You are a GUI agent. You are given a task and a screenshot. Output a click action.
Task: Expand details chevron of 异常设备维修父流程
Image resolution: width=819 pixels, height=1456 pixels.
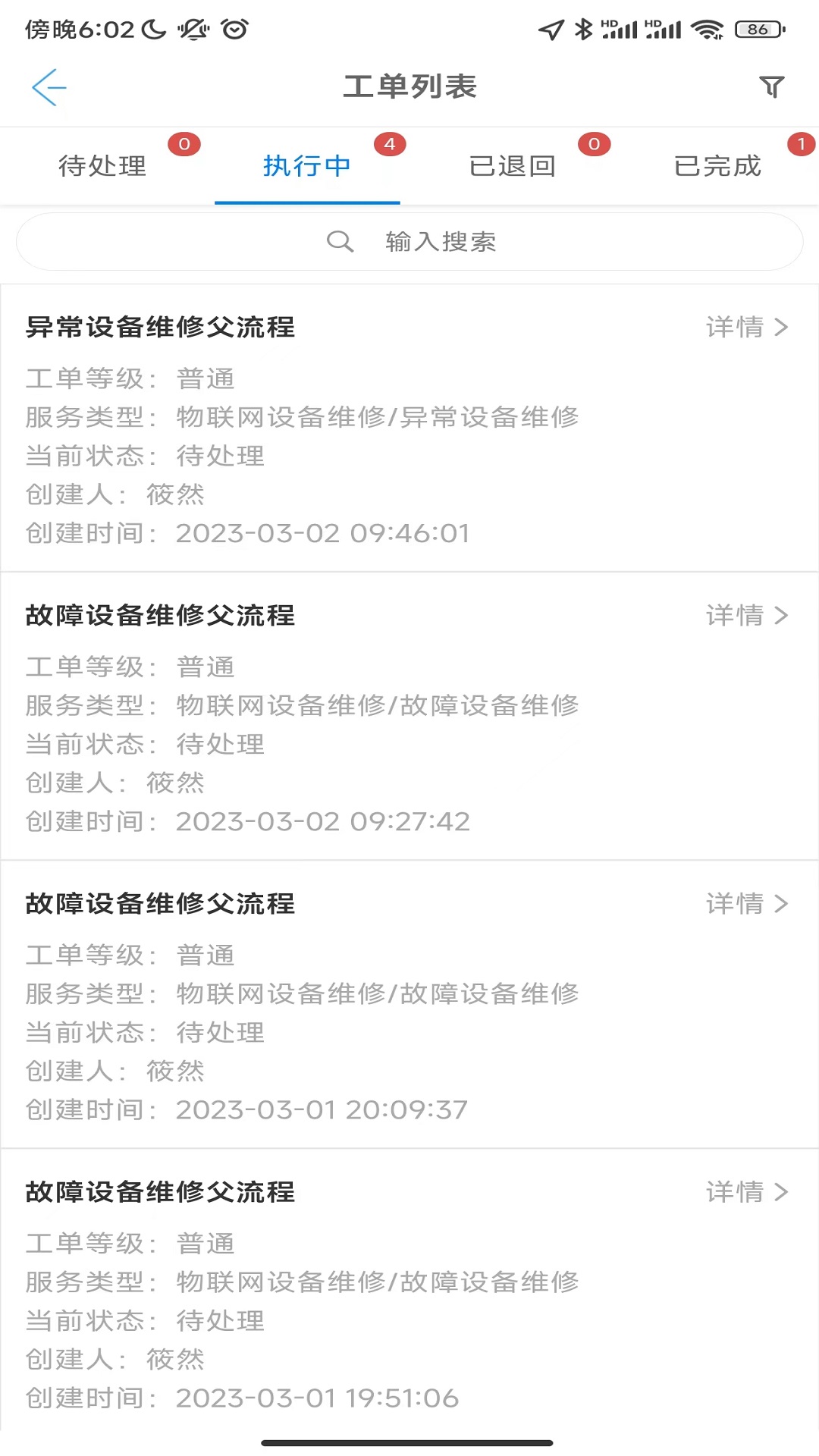[x=780, y=328]
